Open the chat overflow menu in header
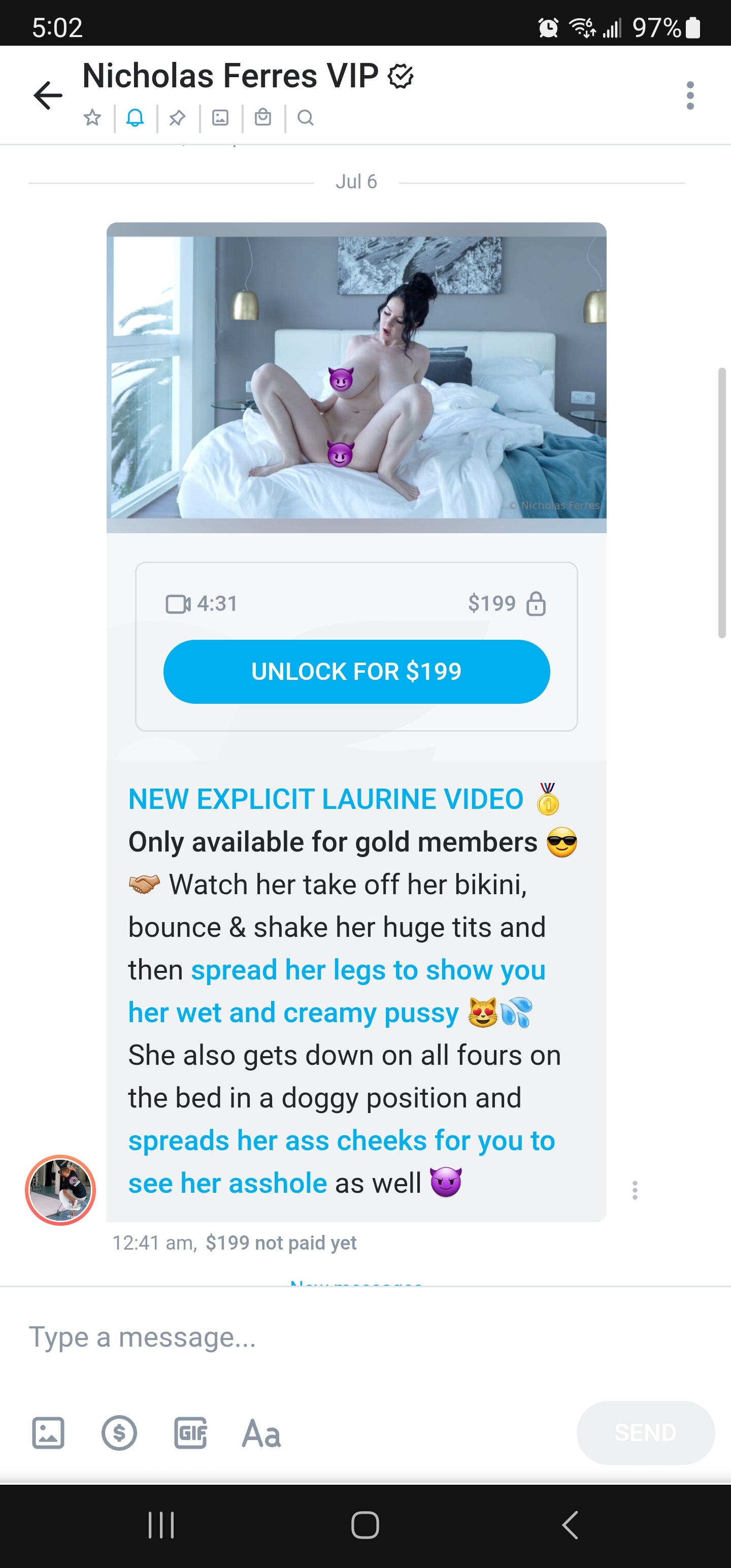Viewport: 731px width, 1568px height. coord(689,95)
